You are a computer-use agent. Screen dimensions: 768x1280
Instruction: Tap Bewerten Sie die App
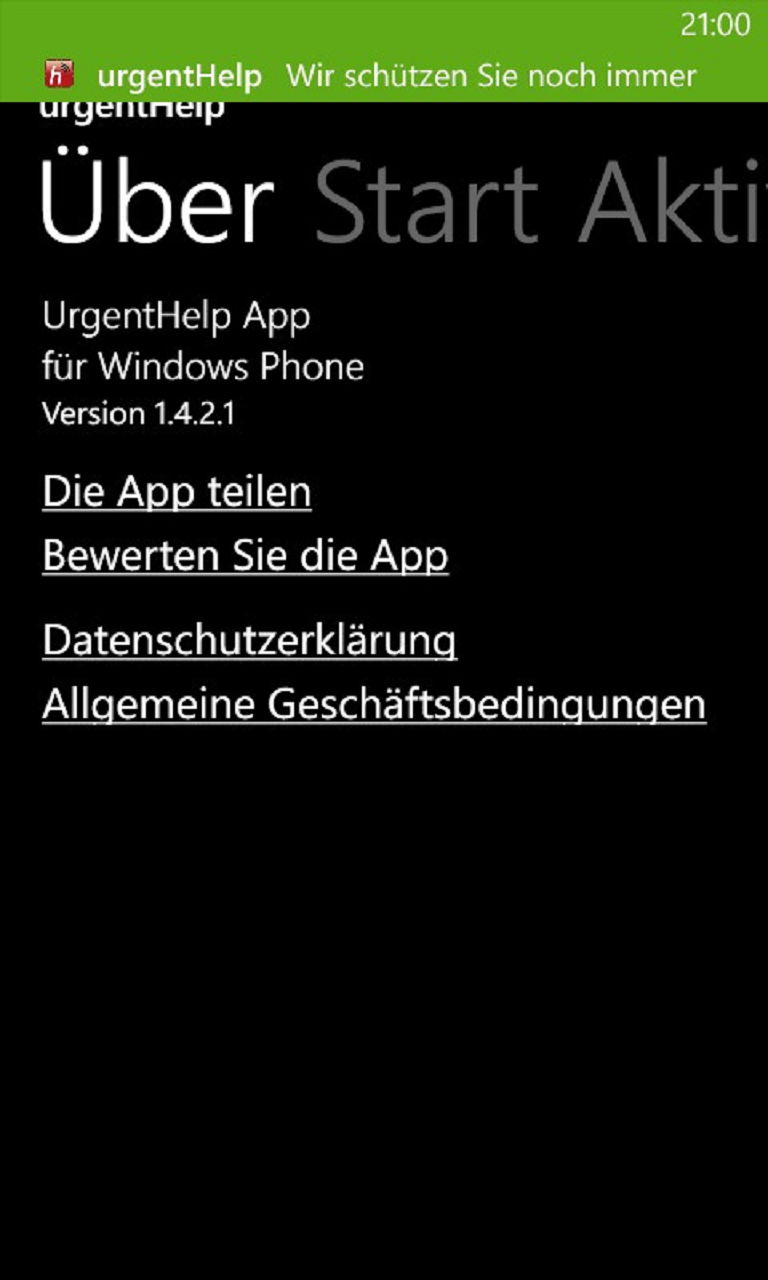pos(245,556)
